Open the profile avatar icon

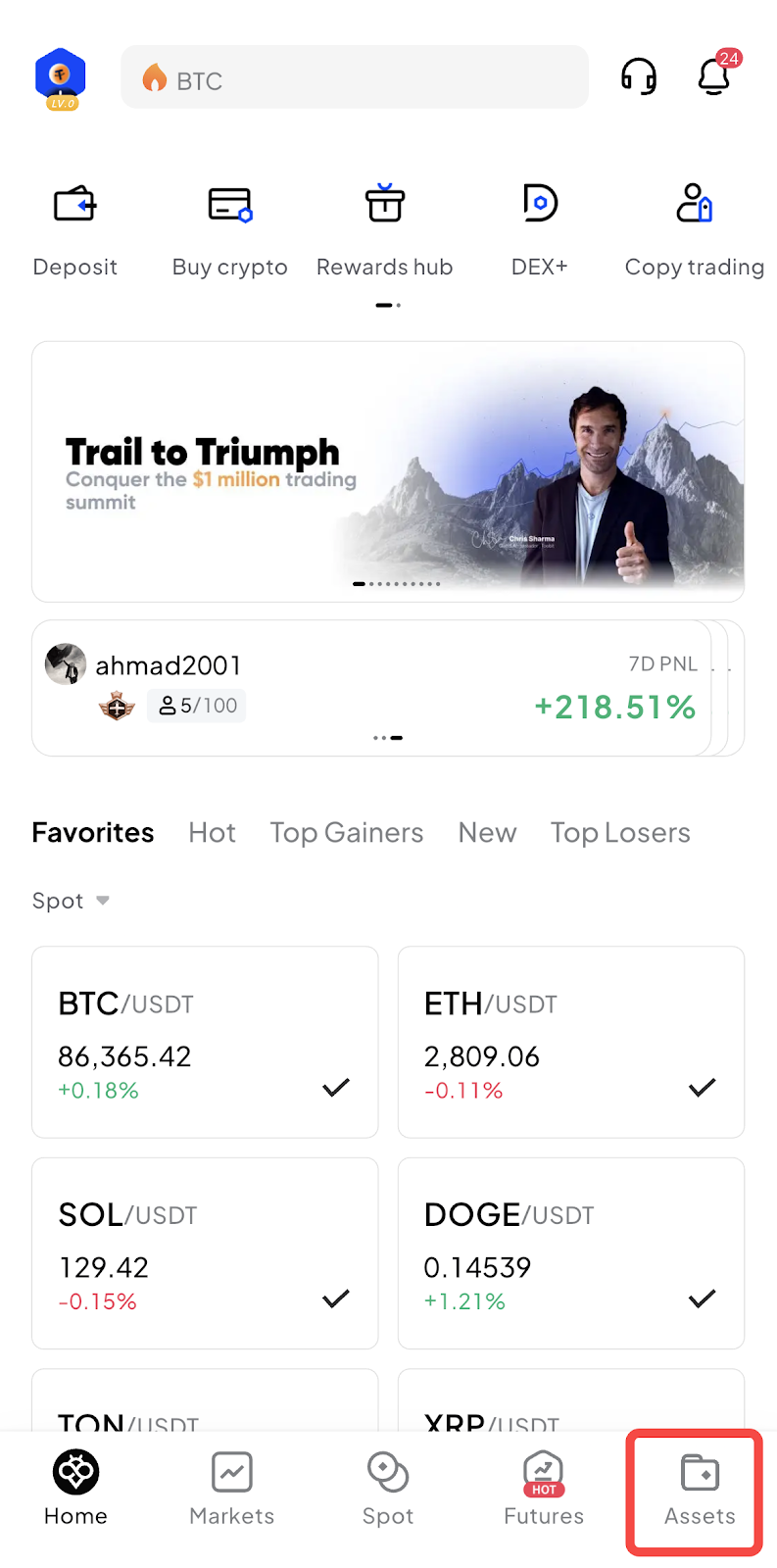tap(61, 76)
